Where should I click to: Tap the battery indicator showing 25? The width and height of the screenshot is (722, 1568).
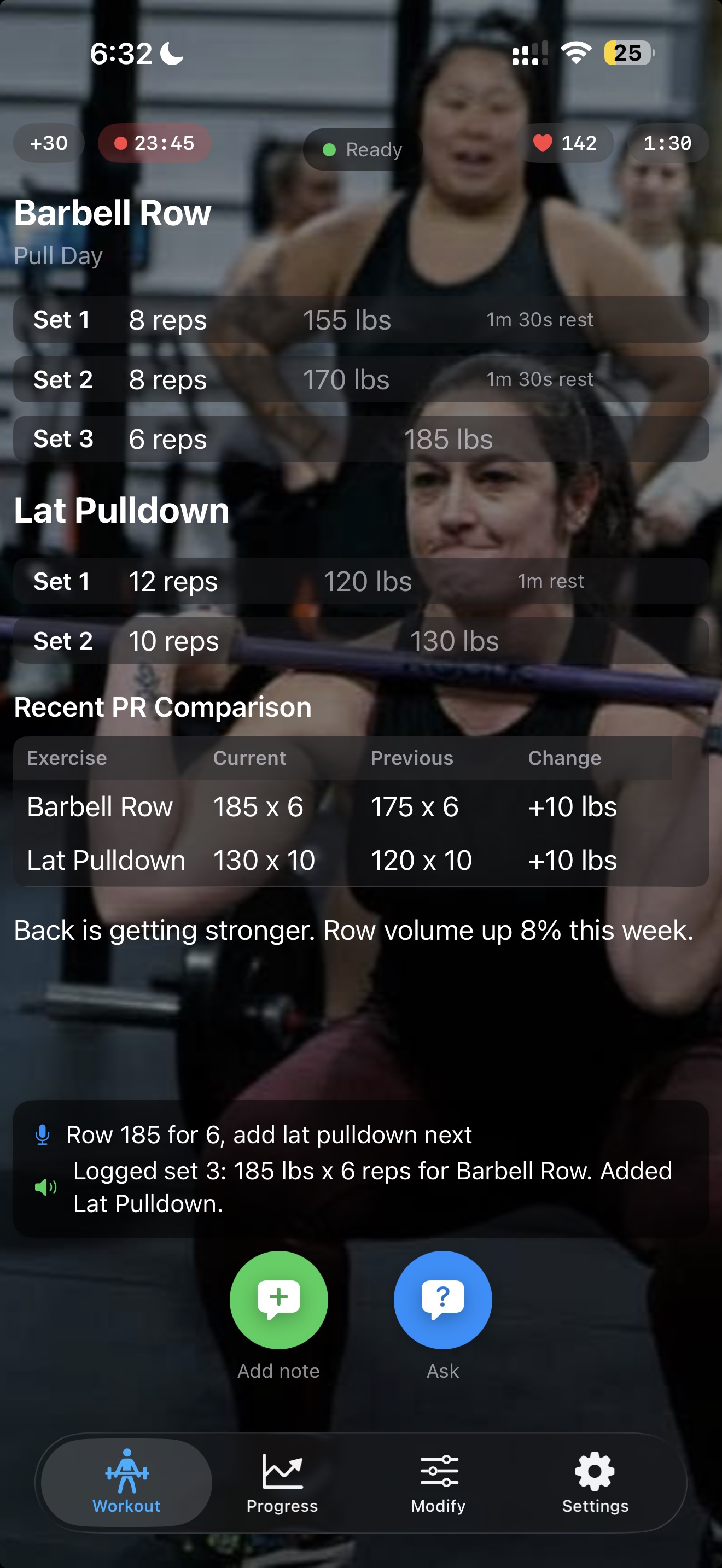coord(627,54)
